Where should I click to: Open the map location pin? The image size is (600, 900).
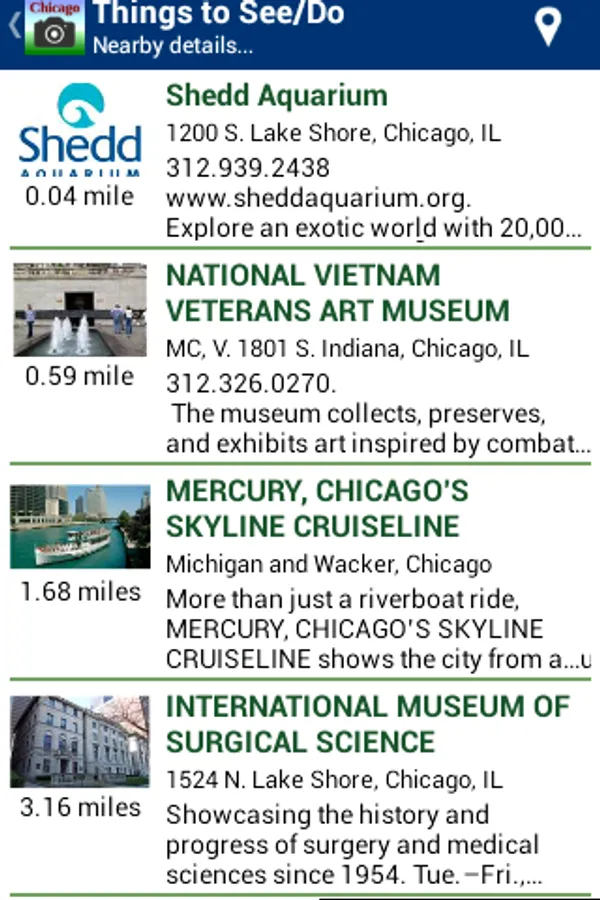tap(548, 26)
